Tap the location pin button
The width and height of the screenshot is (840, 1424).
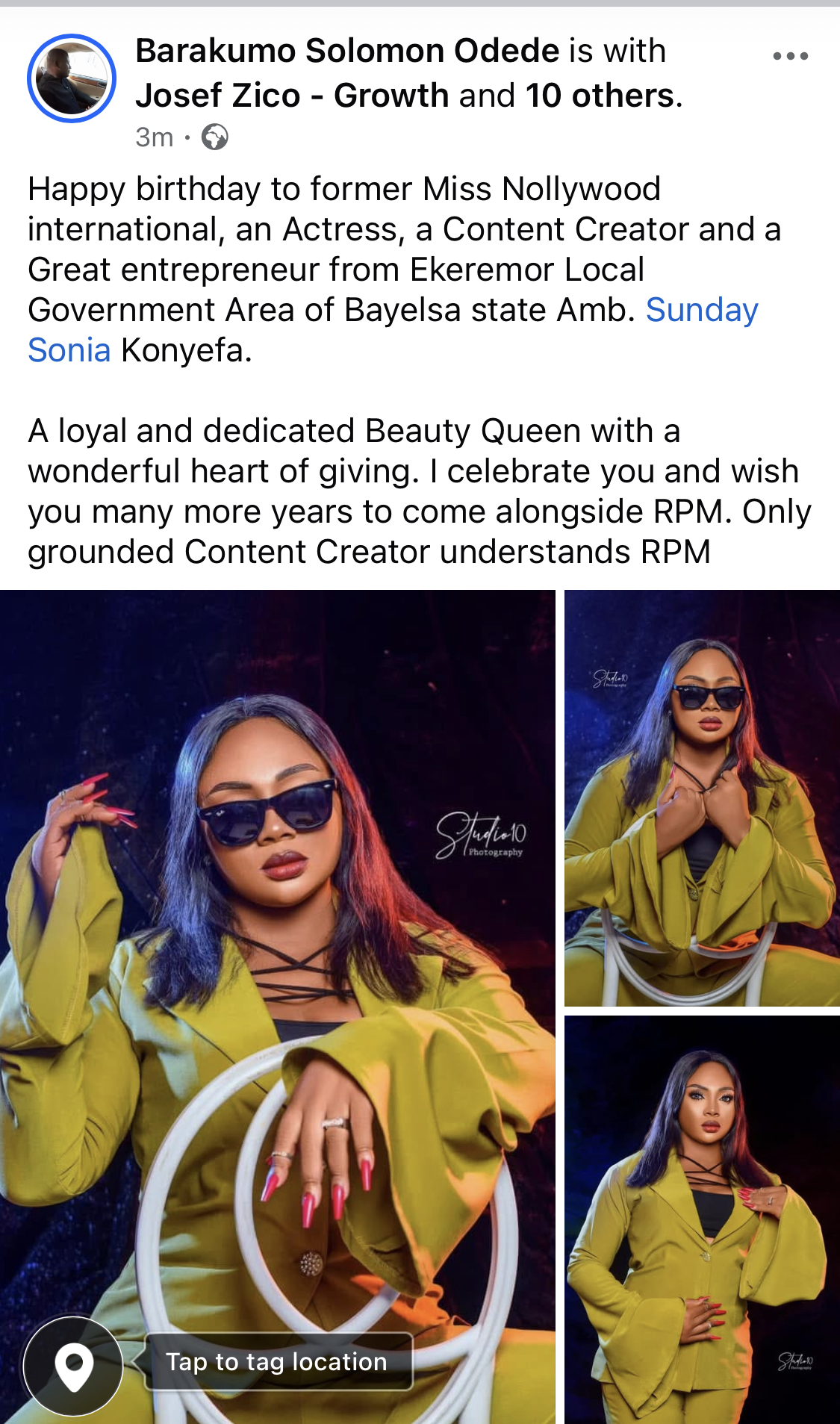tap(73, 1365)
